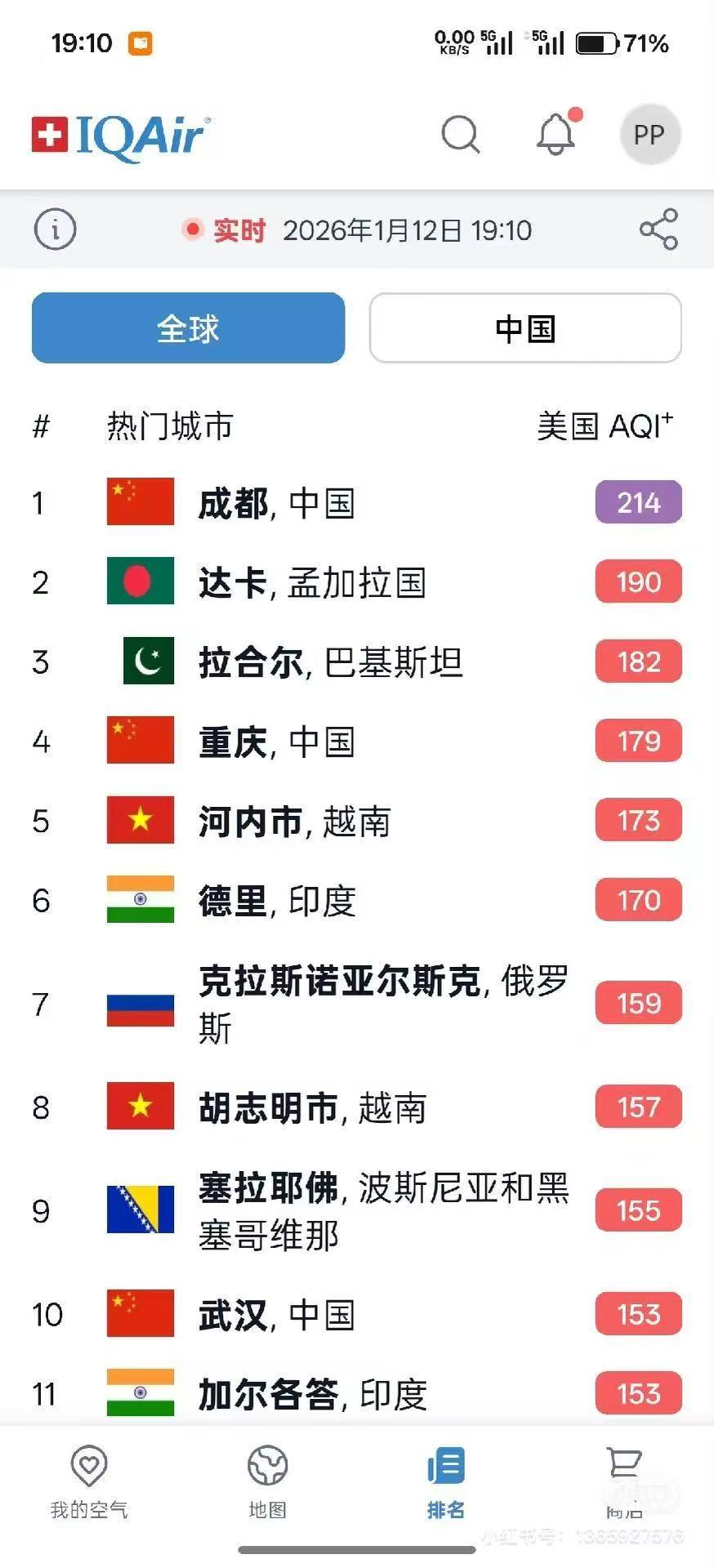Open the notifications bell
Viewport: 714px width, 1568px height.
[x=556, y=134]
